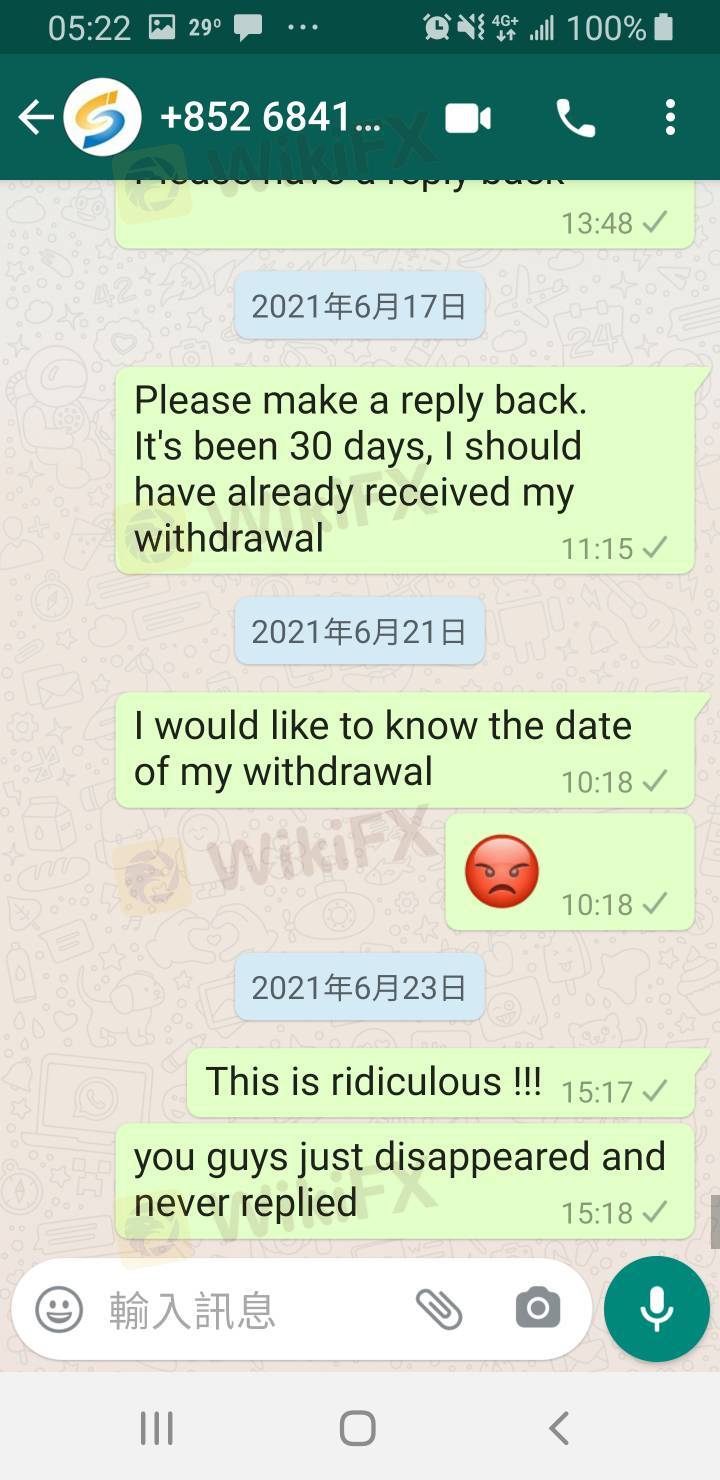Tap the message input field

click(250, 1309)
